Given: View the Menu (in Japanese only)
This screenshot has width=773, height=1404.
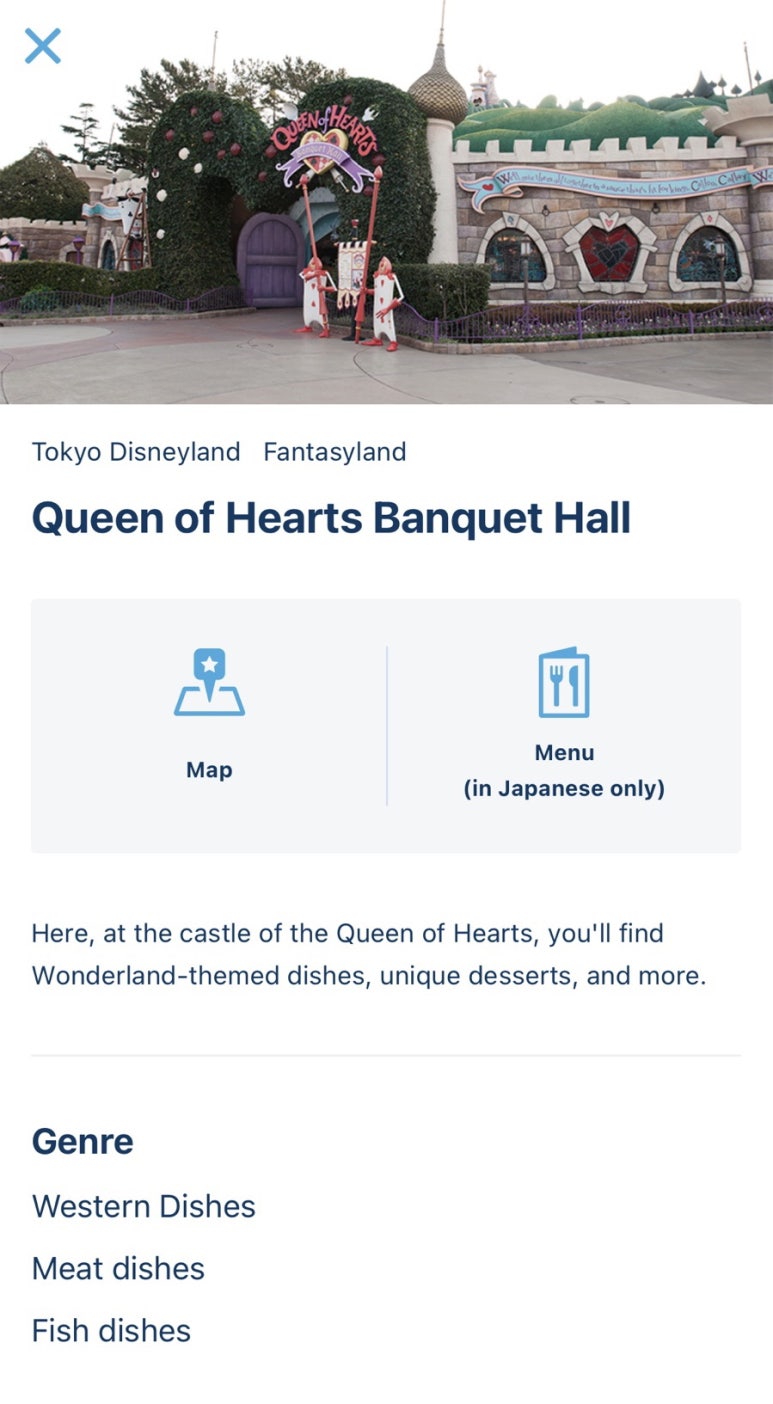Looking at the screenshot, I should (x=564, y=724).
